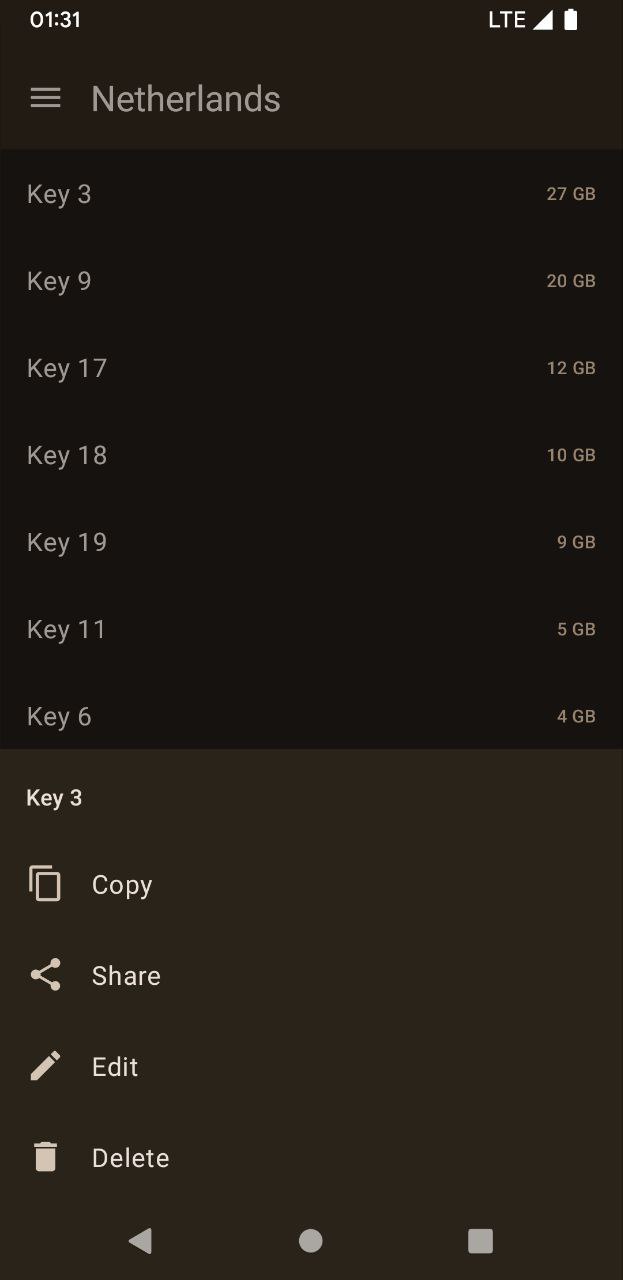Tap the Key 19 row
Screen dimensions: 623x1280
tap(311, 542)
